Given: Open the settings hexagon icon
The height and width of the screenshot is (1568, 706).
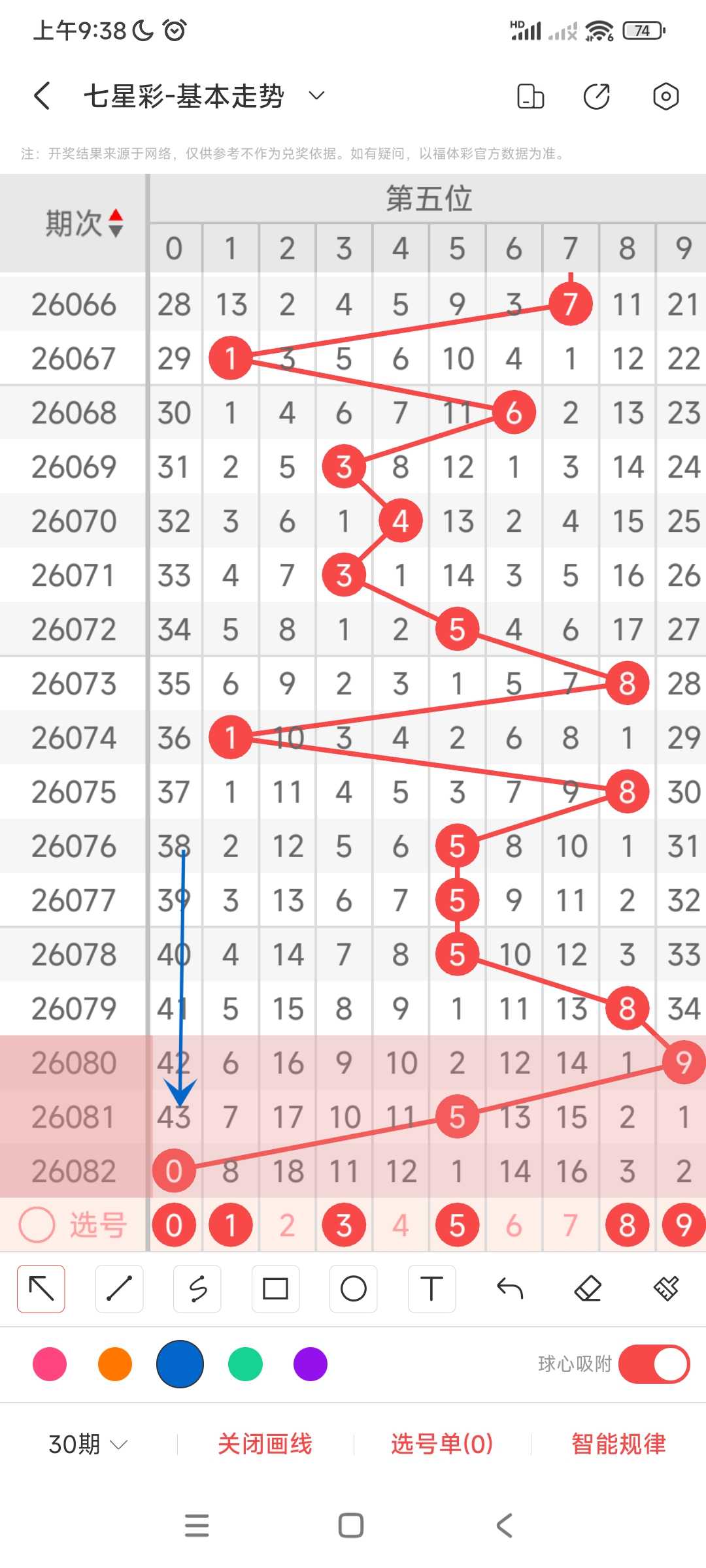Looking at the screenshot, I should pos(665,96).
